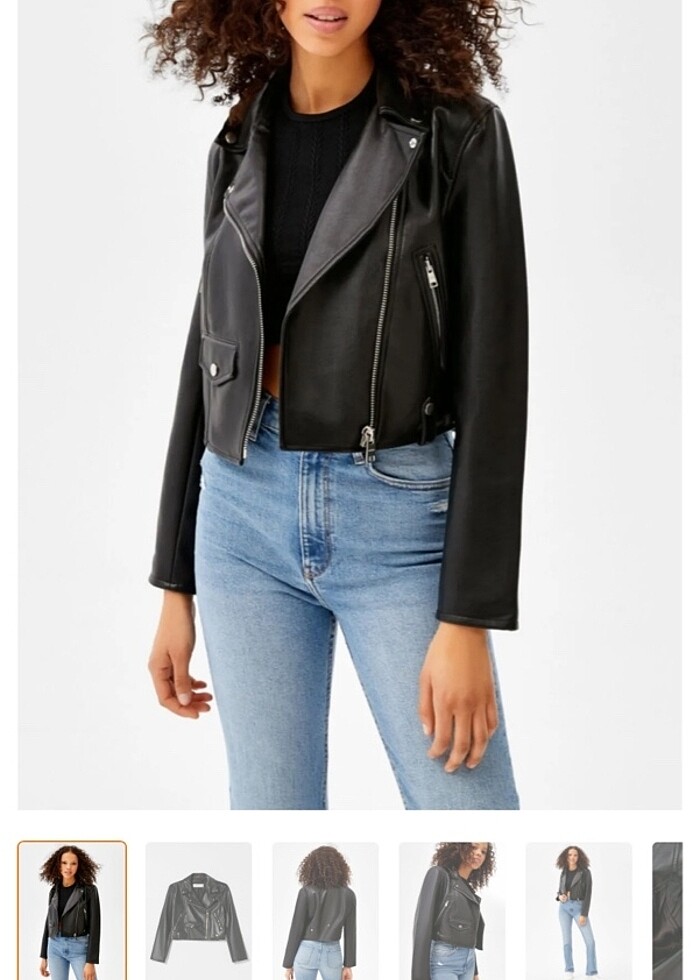Select the thumbnail showing the jacket's back
The height and width of the screenshot is (980, 700).
pos(325,909)
